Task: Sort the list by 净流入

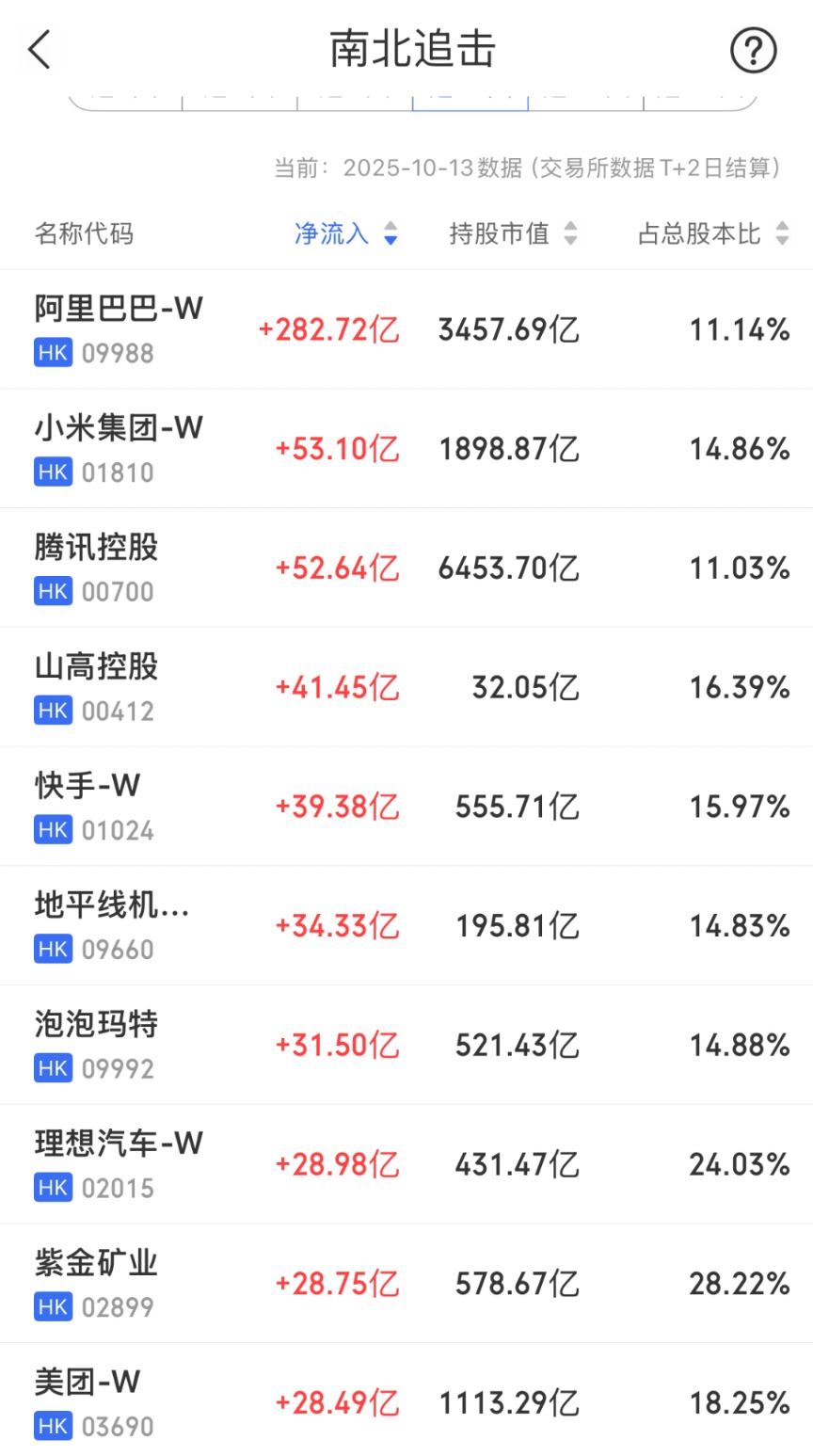Action: [x=345, y=233]
